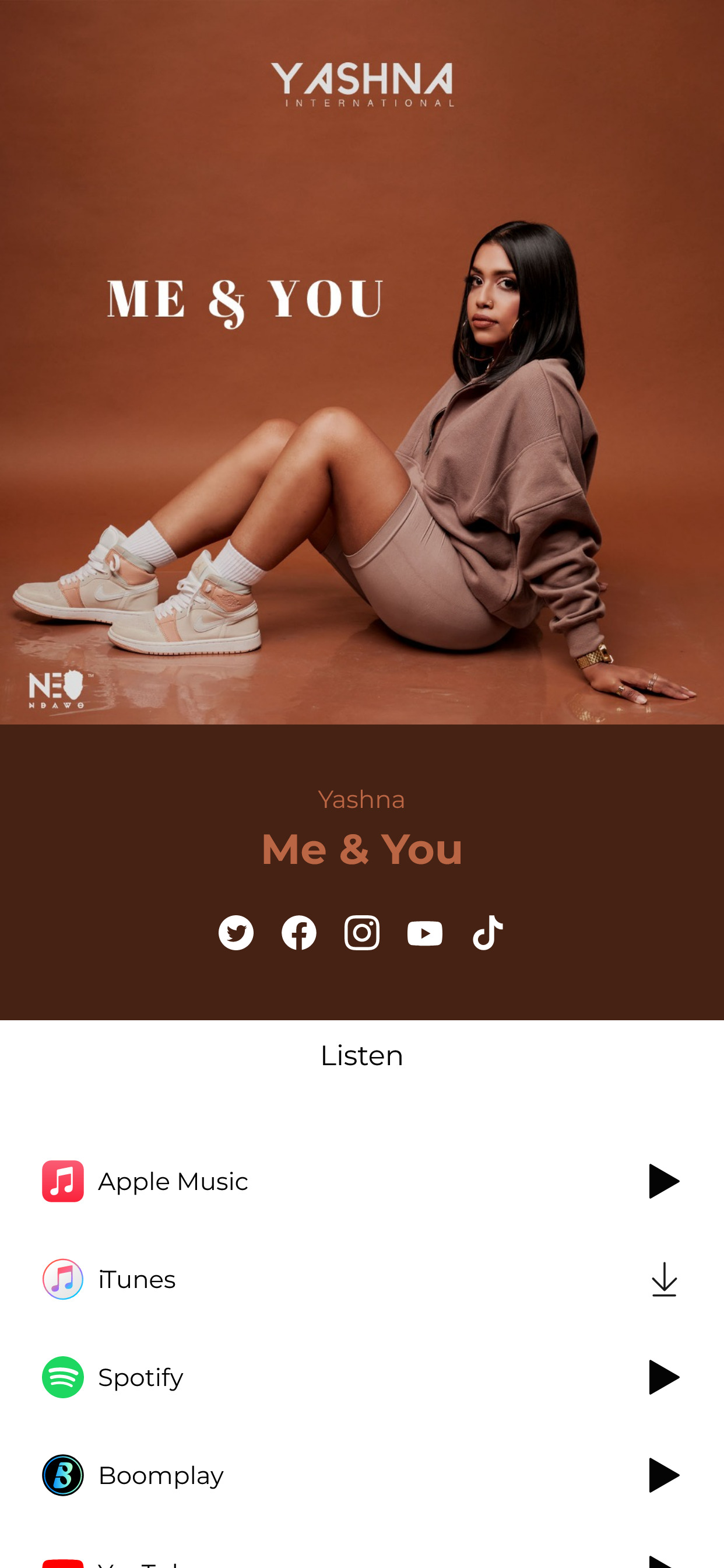Open Yashna's YouTube channel icon
The width and height of the screenshot is (724, 1568).
click(x=425, y=933)
